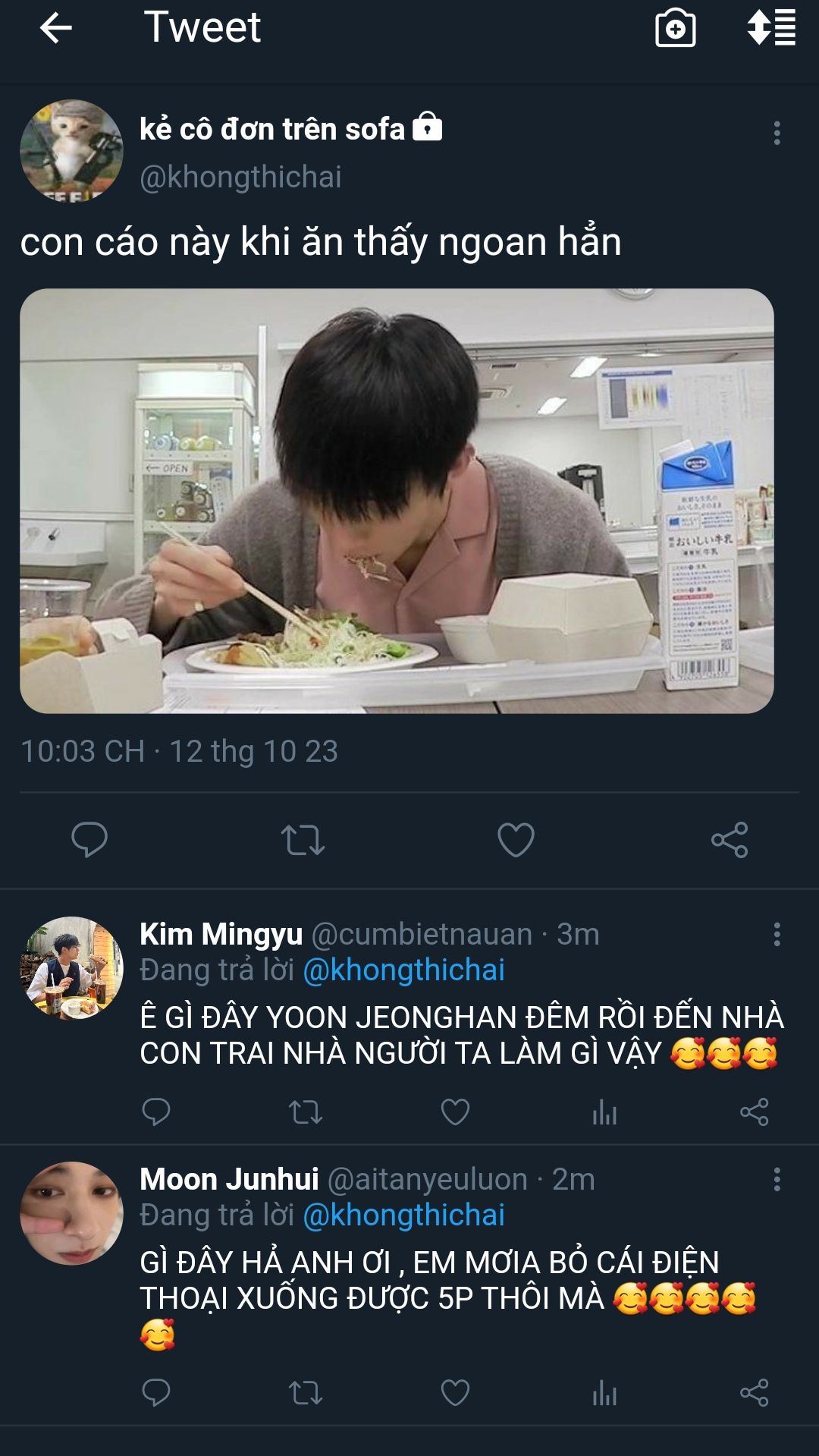This screenshot has height=1456, width=819.
Task: Open Moon Junhui's profile picture
Action: pyautogui.click(x=71, y=1213)
